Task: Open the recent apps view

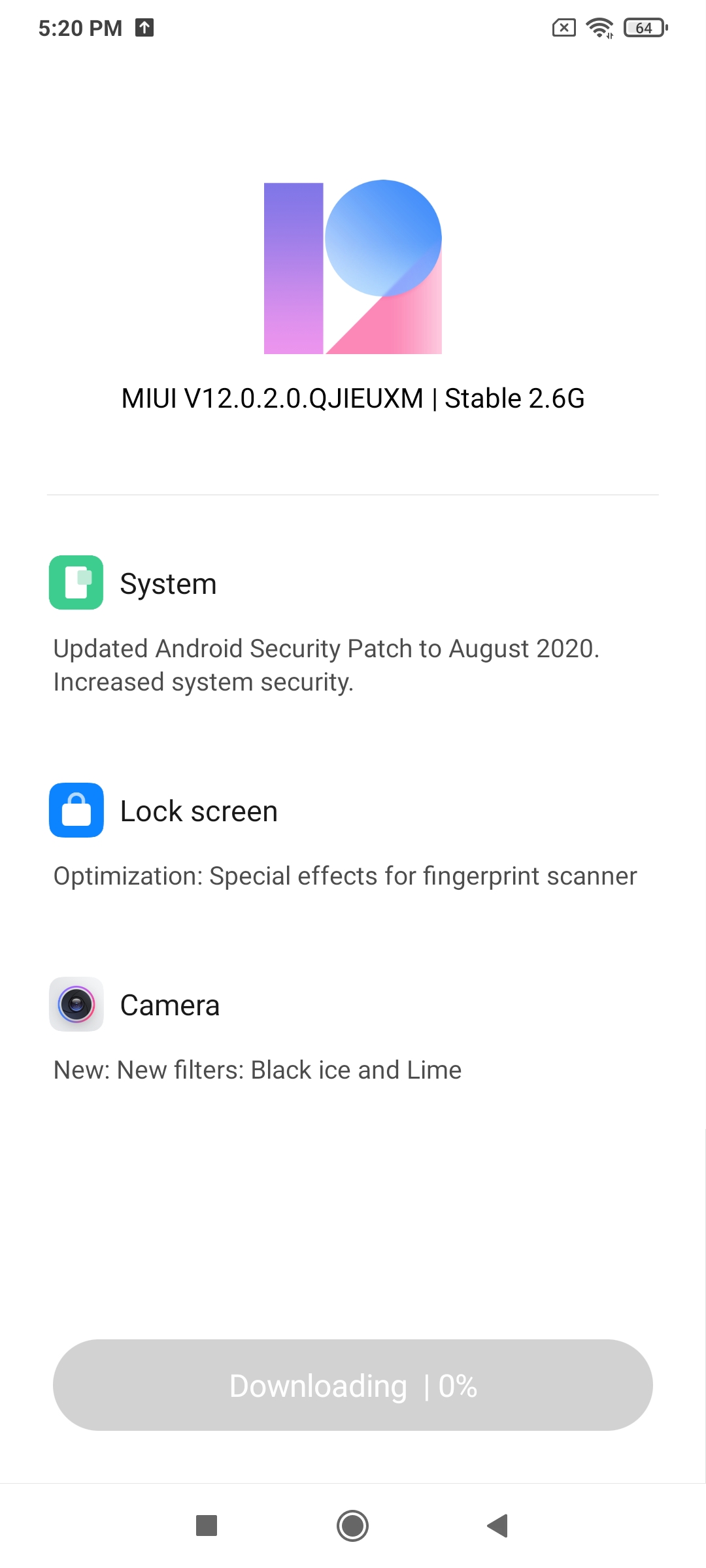Action: coord(207,1526)
